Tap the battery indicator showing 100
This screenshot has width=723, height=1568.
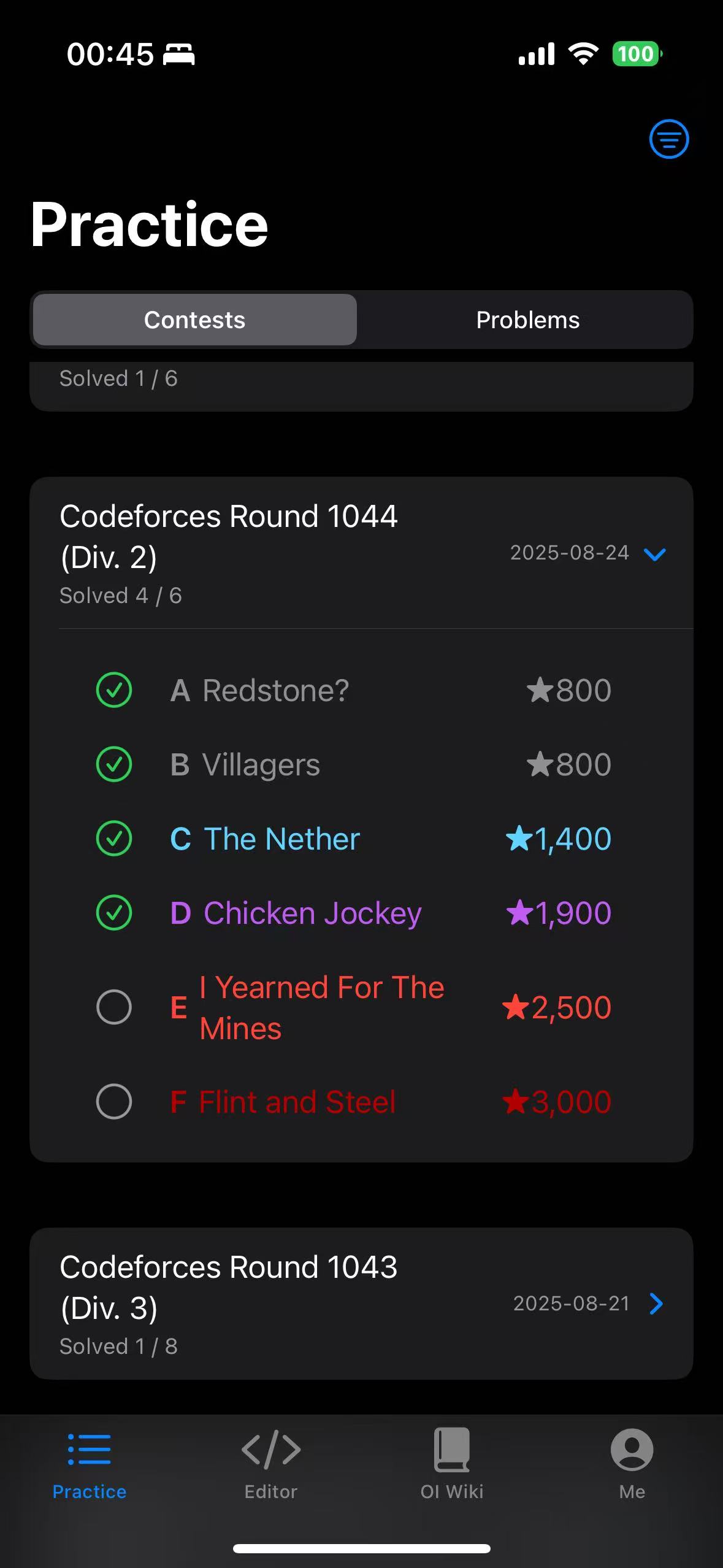click(637, 54)
